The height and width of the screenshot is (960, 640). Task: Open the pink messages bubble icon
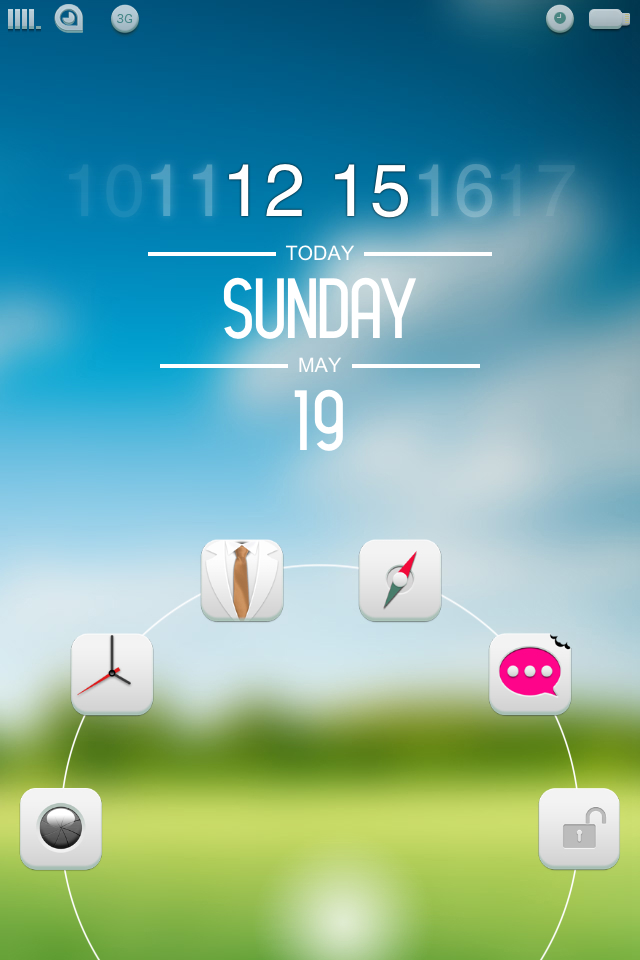(x=530, y=673)
